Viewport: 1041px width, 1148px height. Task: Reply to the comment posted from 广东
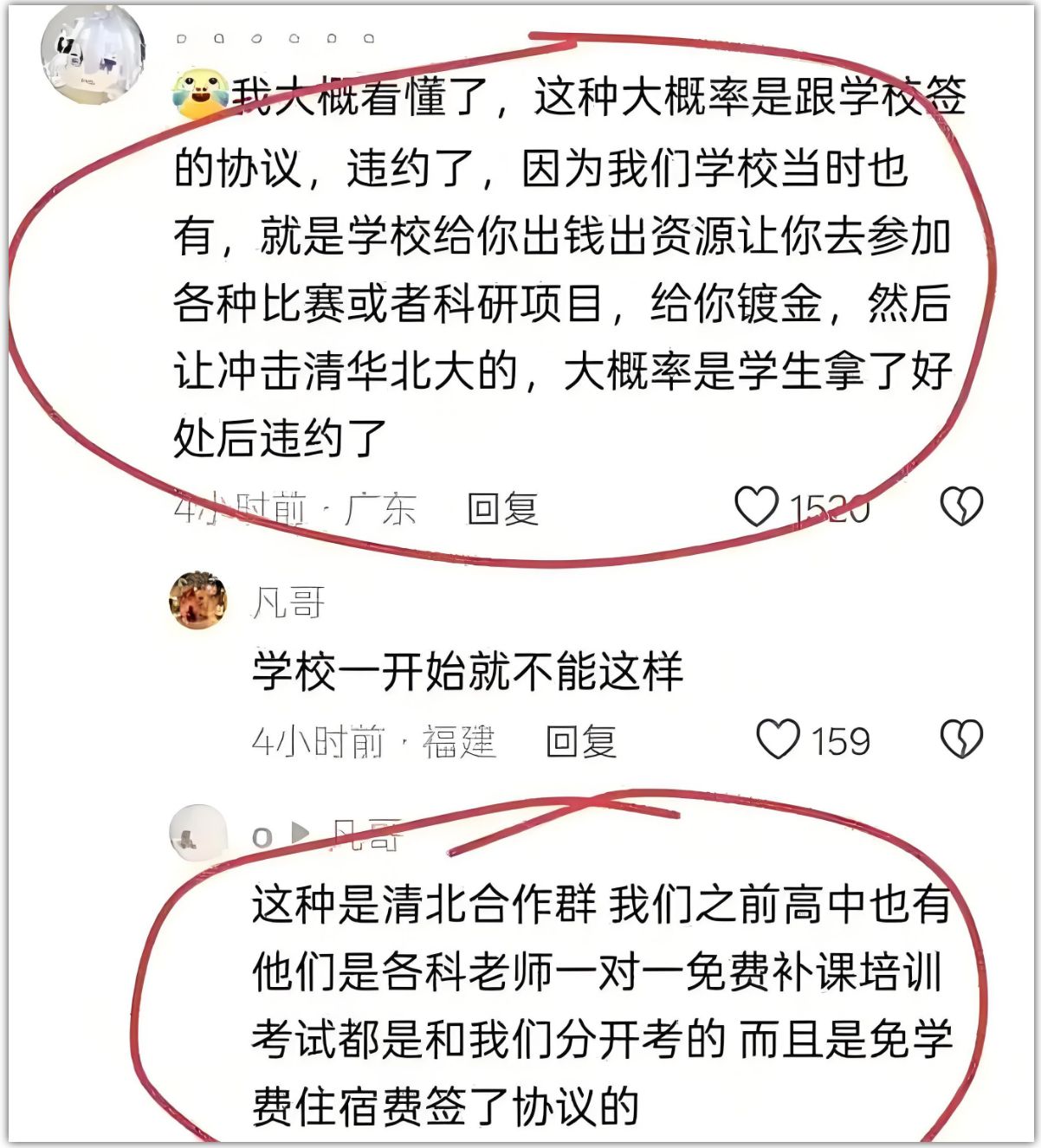click(502, 508)
